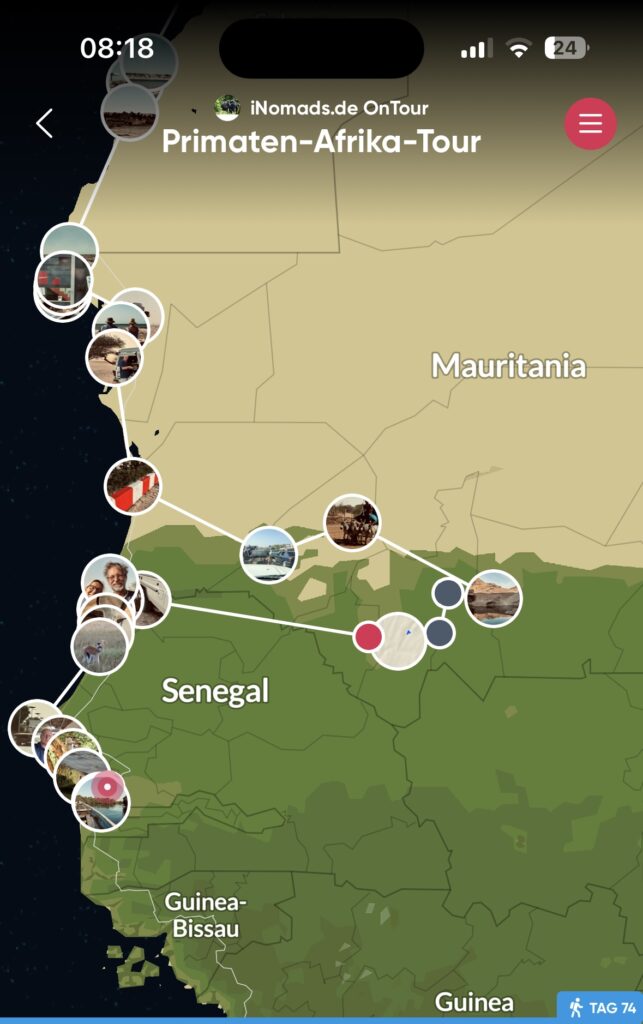Select the red dot waypoint

point(368,636)
